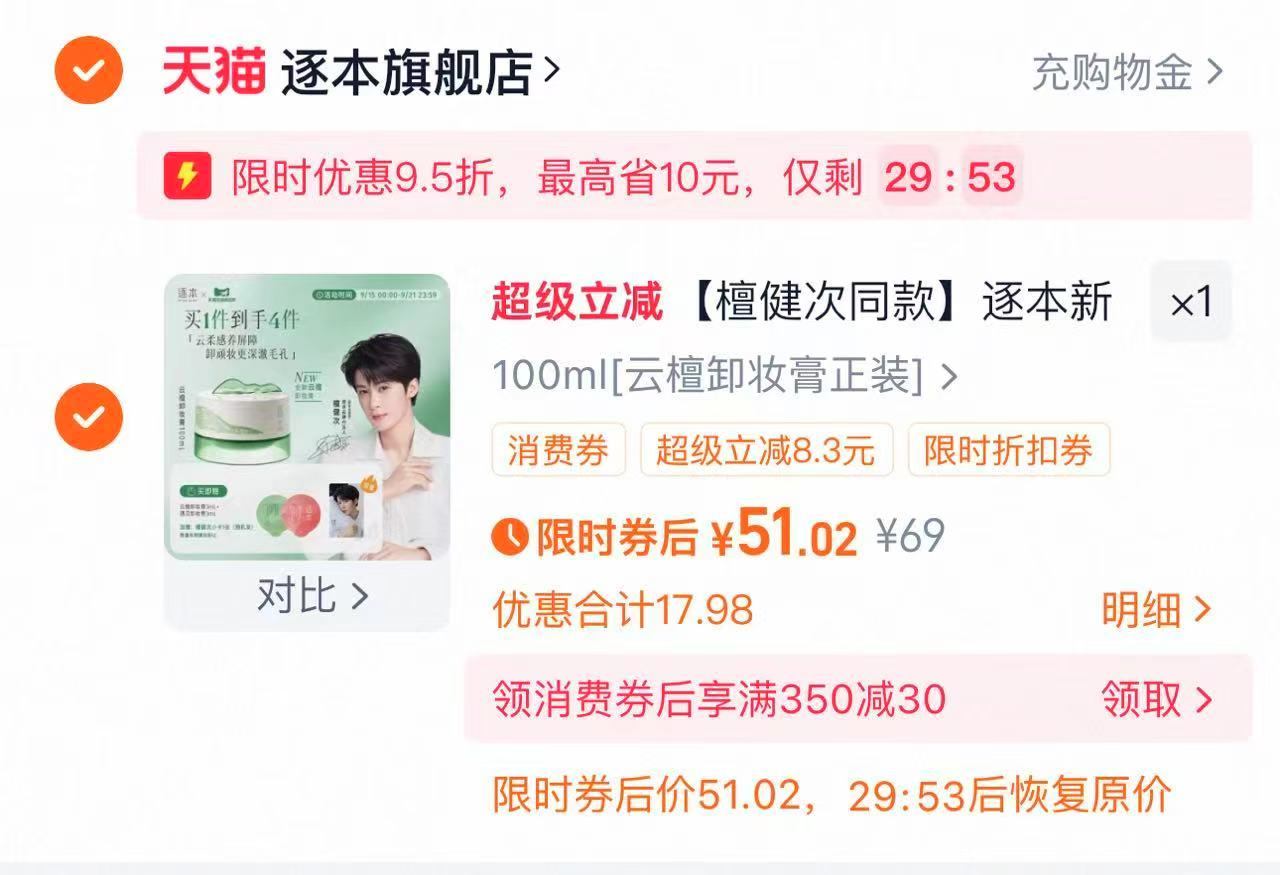Uncheck the 逐本旗舰店 store checkbox
The height and width of the screenshot is (875, 1280).
89,70
